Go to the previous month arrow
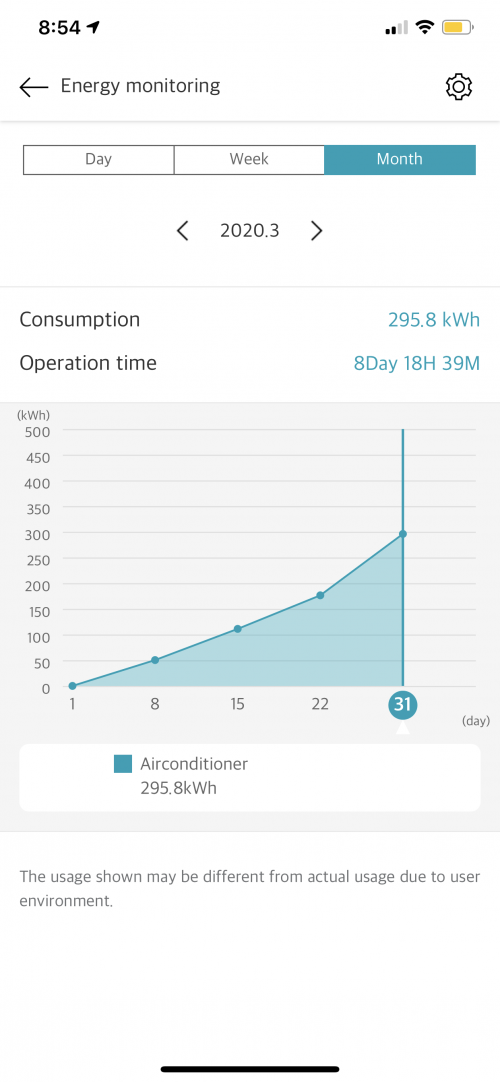500x1082 pixels. [183, 230]
